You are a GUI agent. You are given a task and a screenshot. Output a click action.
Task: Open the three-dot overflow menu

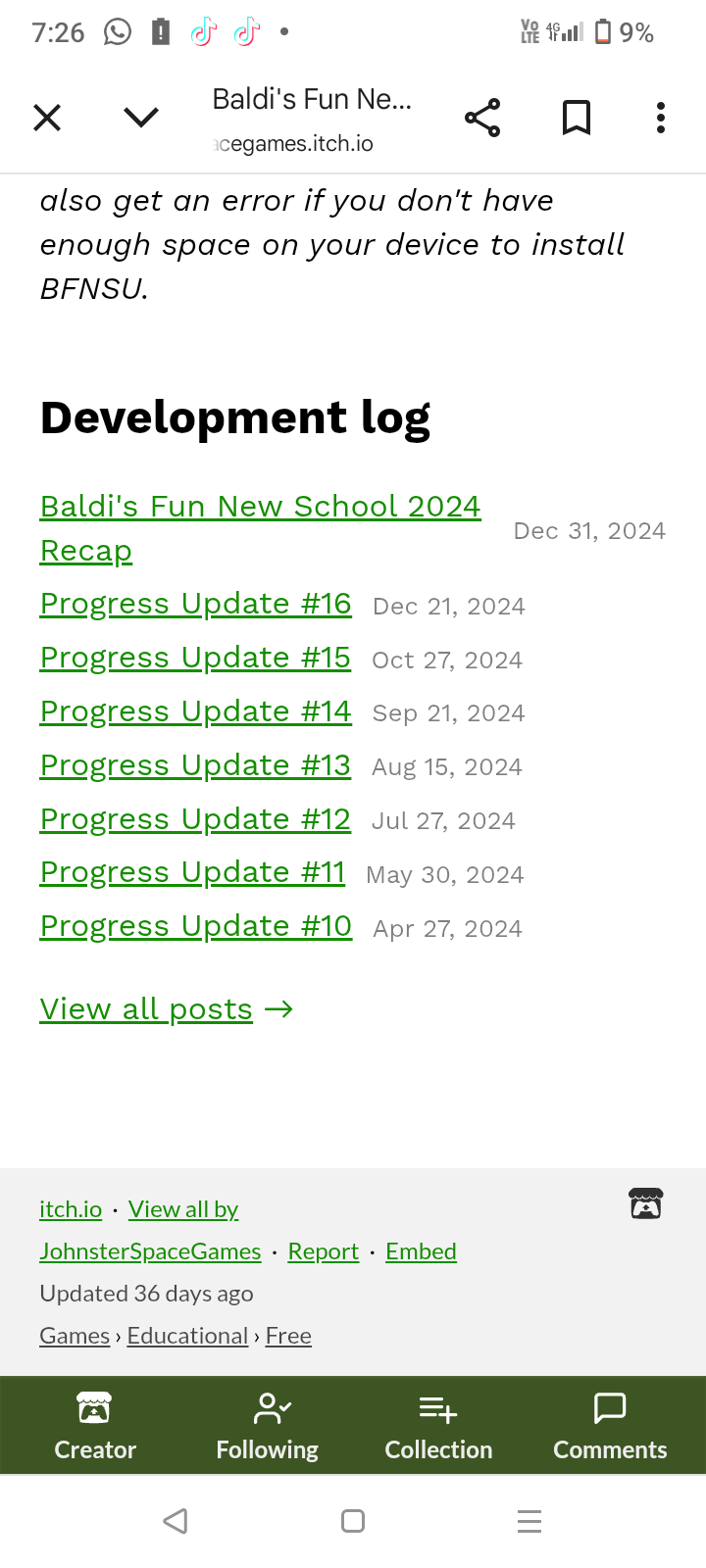(661, 118)
